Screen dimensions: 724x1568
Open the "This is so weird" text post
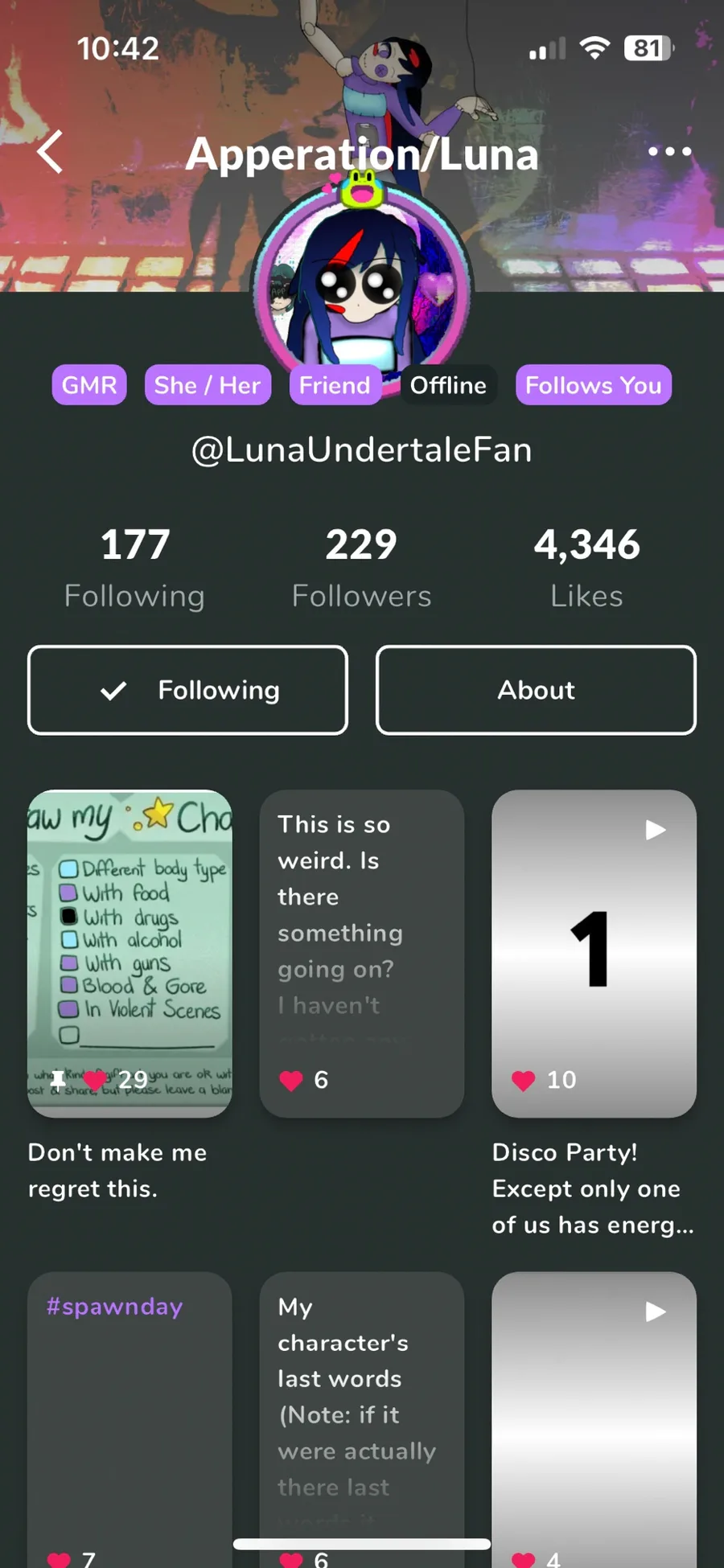[362, 954]
